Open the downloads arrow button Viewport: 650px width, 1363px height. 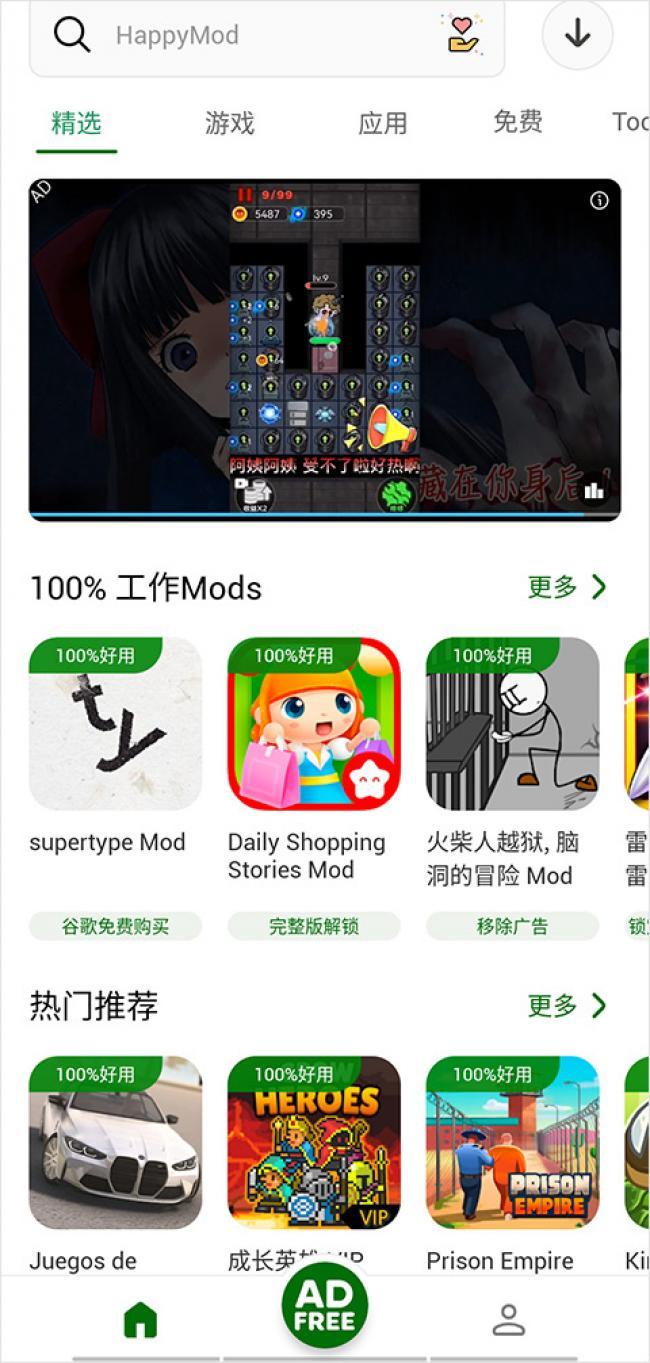pos(577,35)
